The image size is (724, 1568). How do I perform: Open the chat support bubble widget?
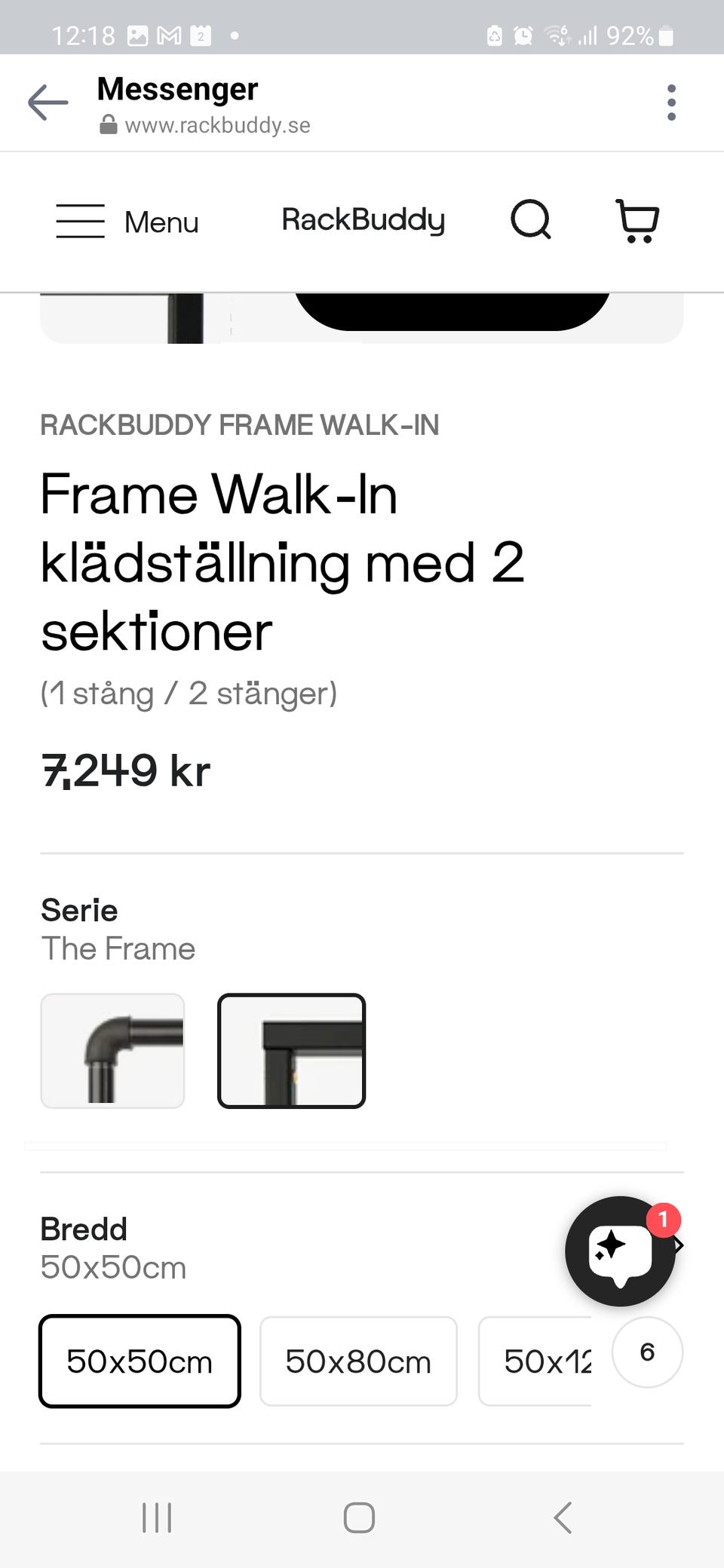tap(620, 1251)
